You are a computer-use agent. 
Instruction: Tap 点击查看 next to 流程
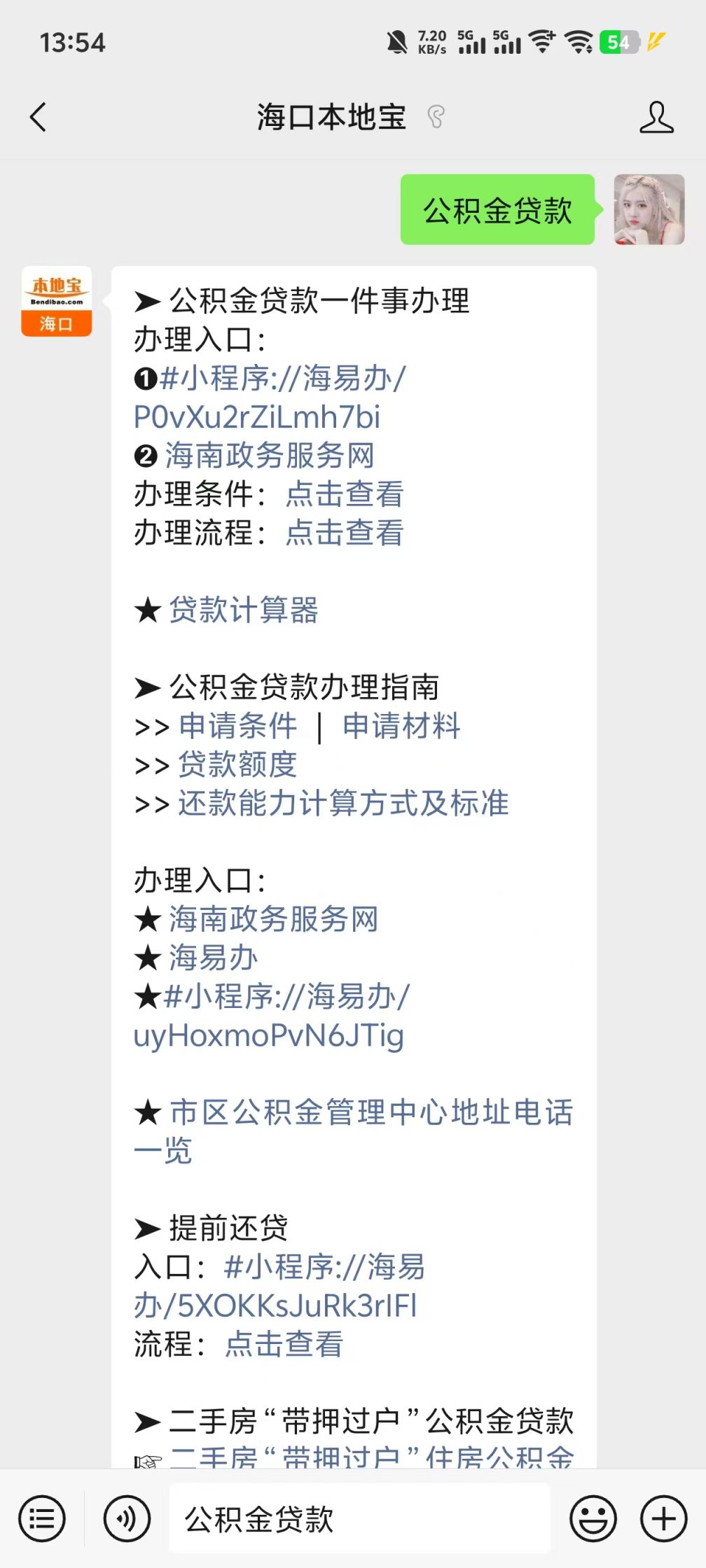[284, 1344]
